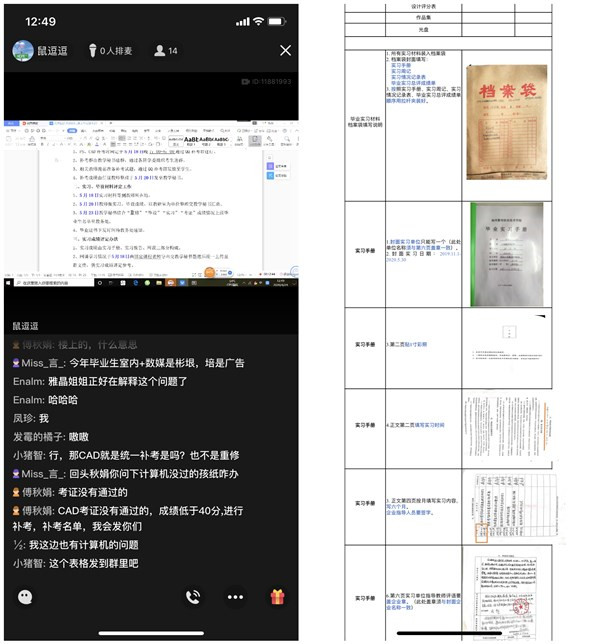
Task: Open the three-dot more options
Action: click(x=236, y=596)
